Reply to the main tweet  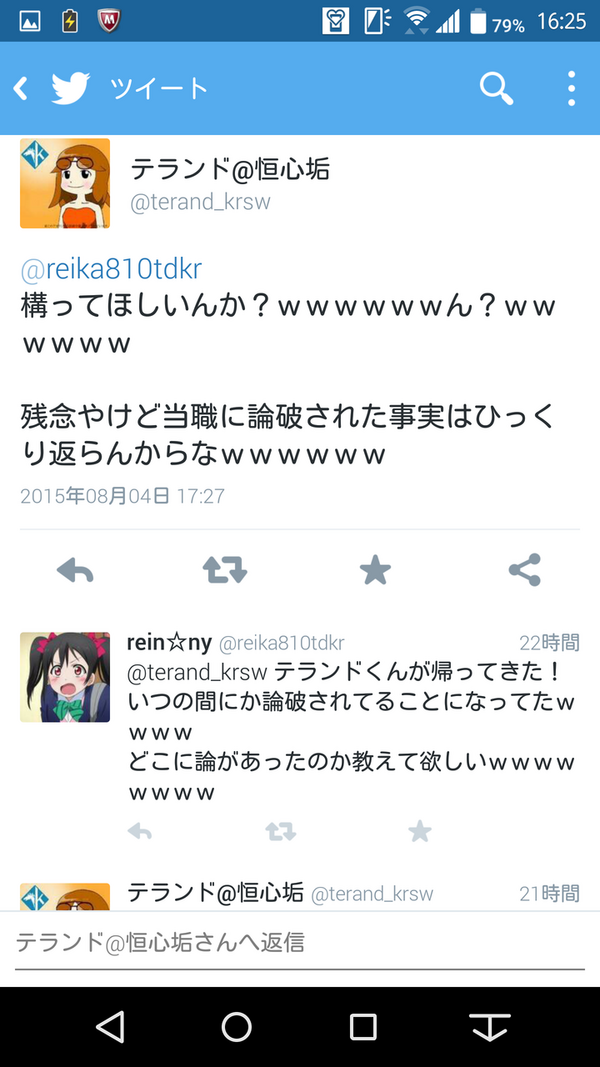point(75,570)
